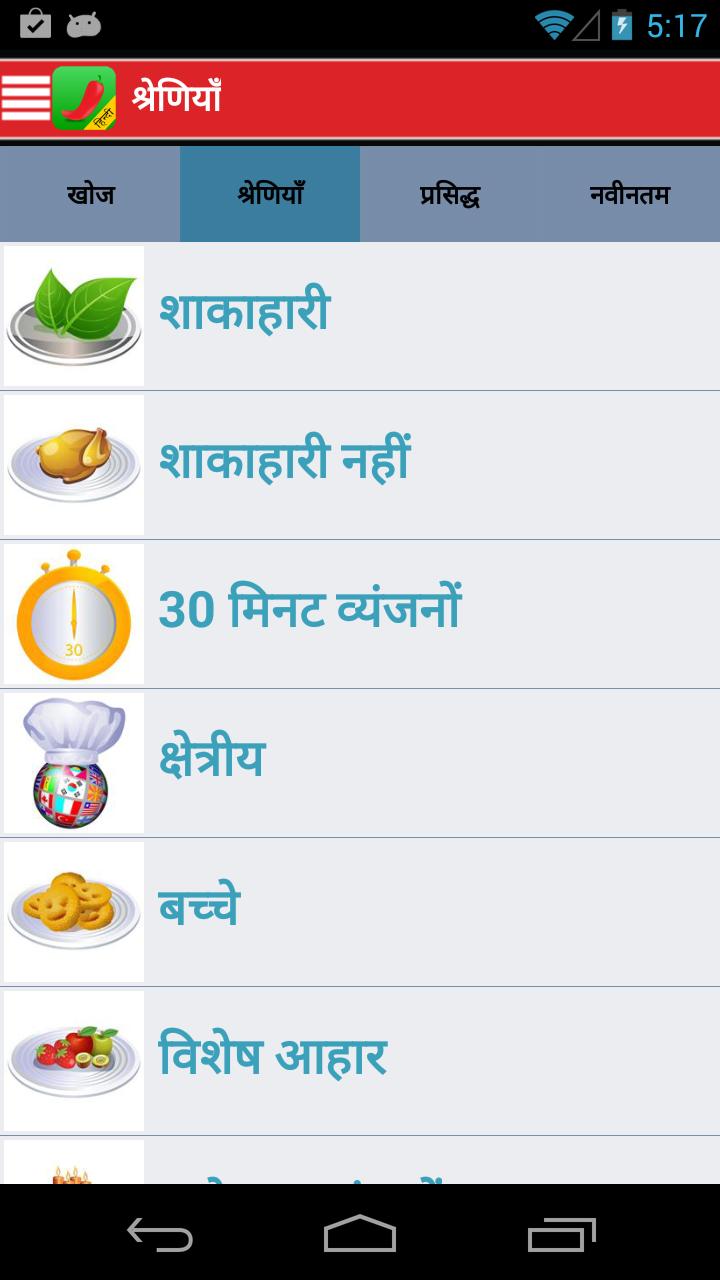
Task: Select the श्रेणियाँ tab
Action: 270,195
